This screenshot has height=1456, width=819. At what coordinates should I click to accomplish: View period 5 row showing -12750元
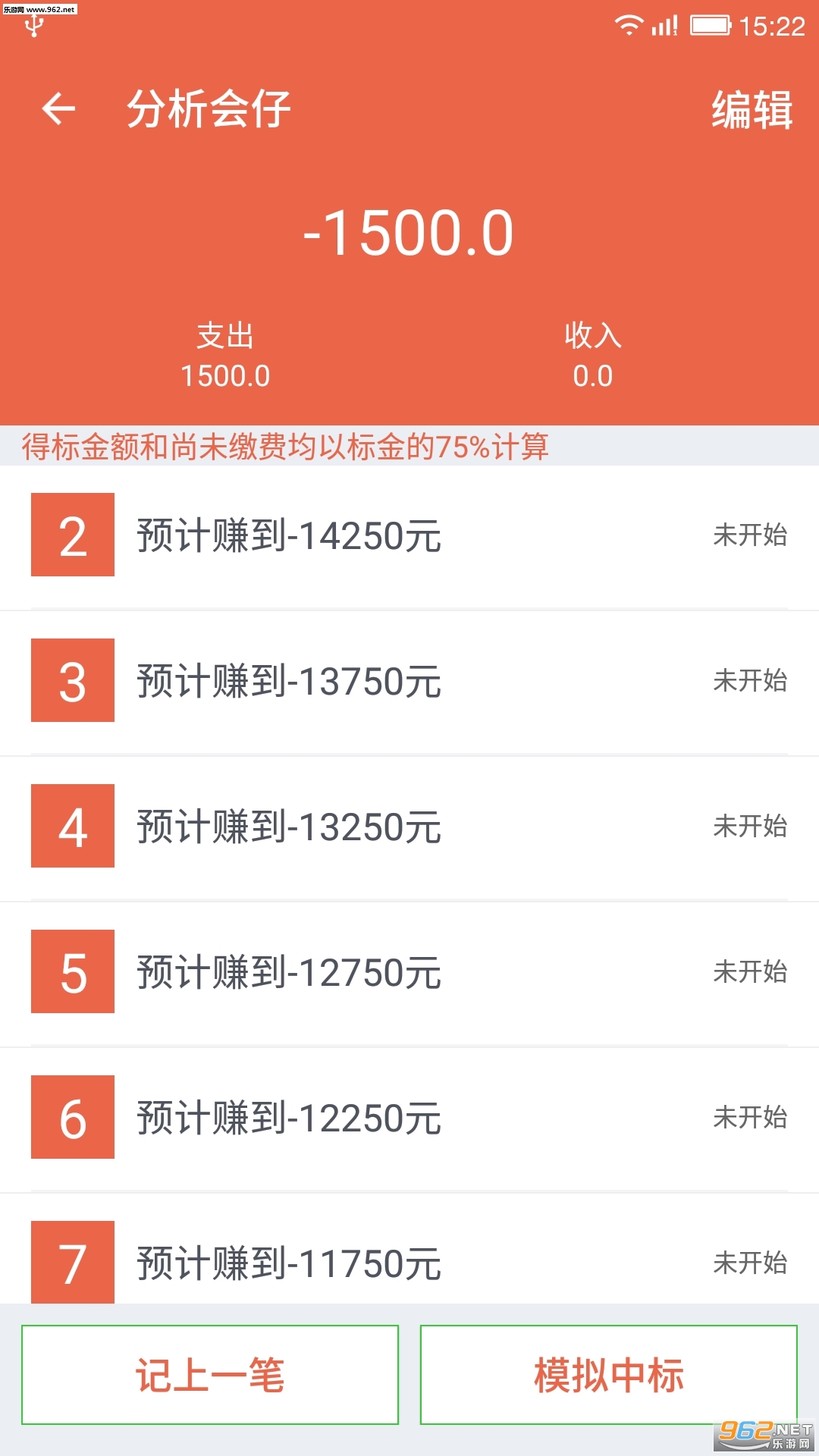click(409, 972)
